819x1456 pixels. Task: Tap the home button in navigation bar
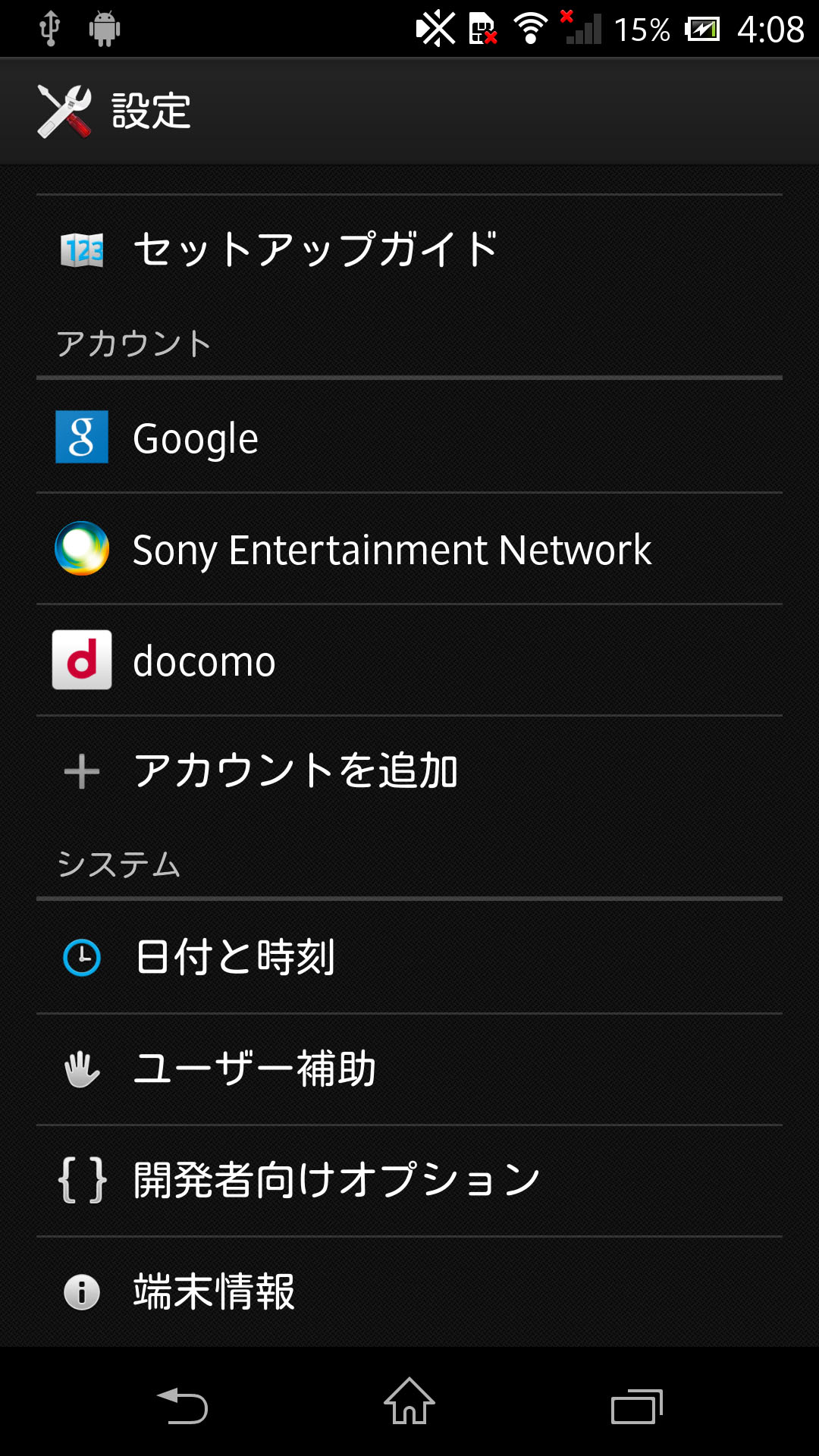[x=409, y=1402]
